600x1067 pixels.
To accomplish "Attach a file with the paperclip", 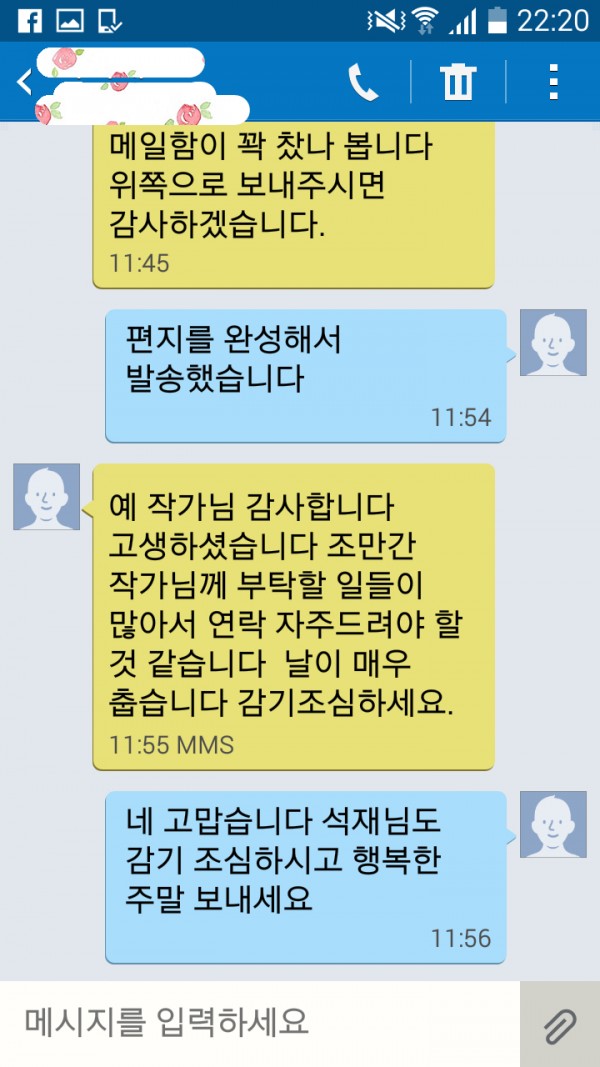I will [x=560, y=1024].
